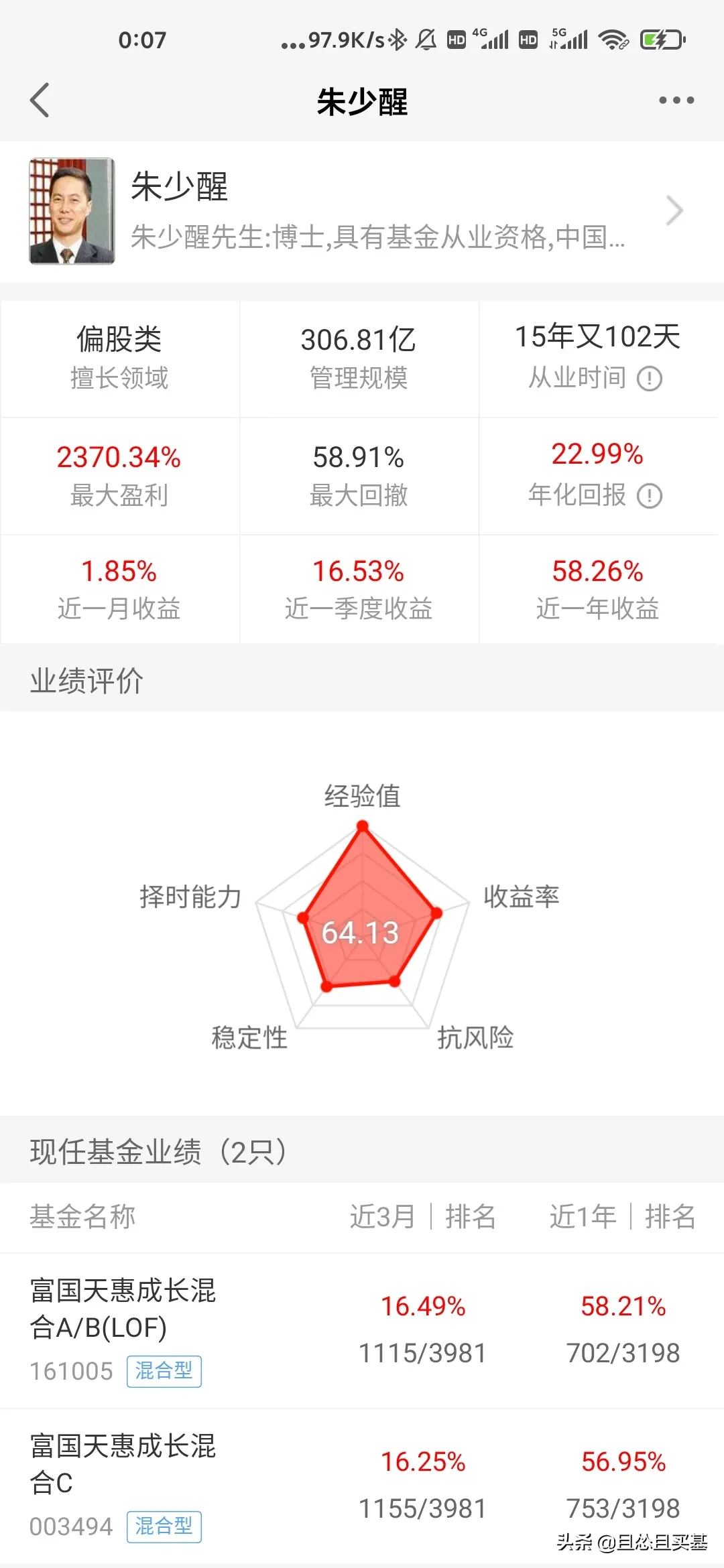
Task: Open the three-dot overflow menu
Action: [676, 101]
